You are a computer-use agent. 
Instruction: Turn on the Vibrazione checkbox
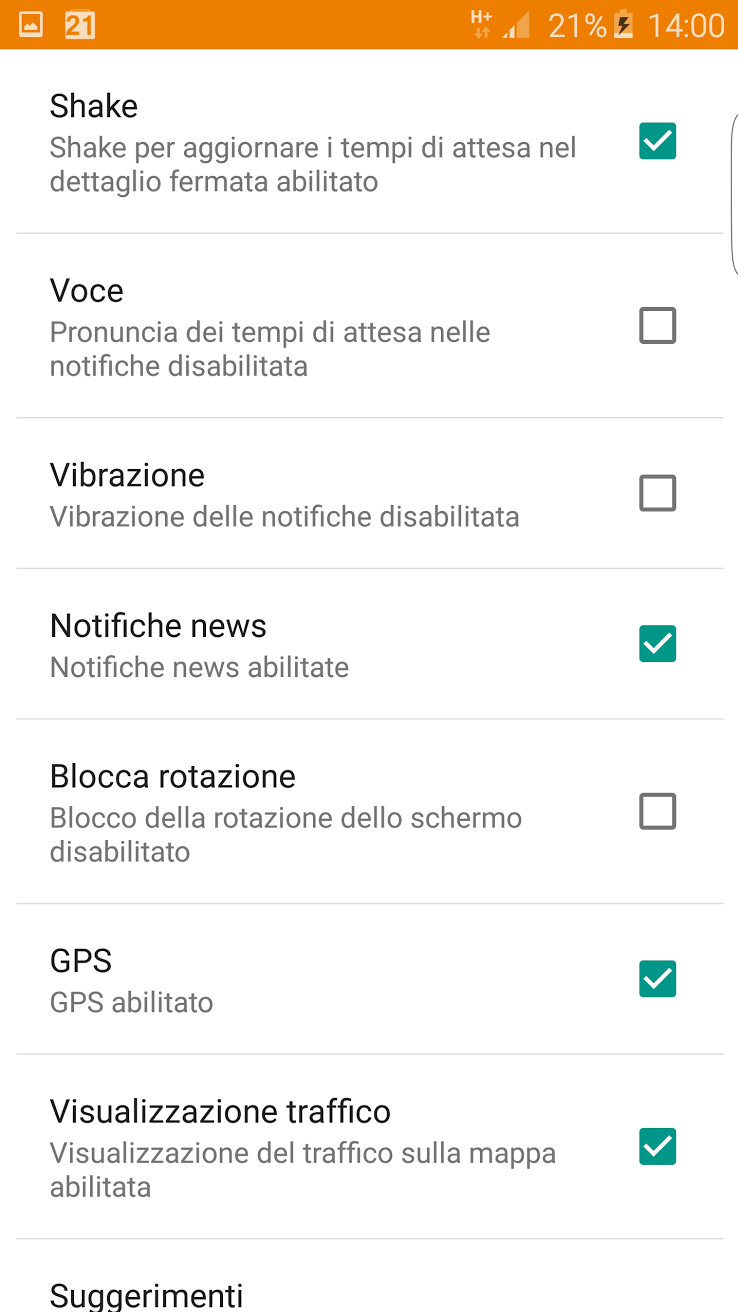pos(657,493)
